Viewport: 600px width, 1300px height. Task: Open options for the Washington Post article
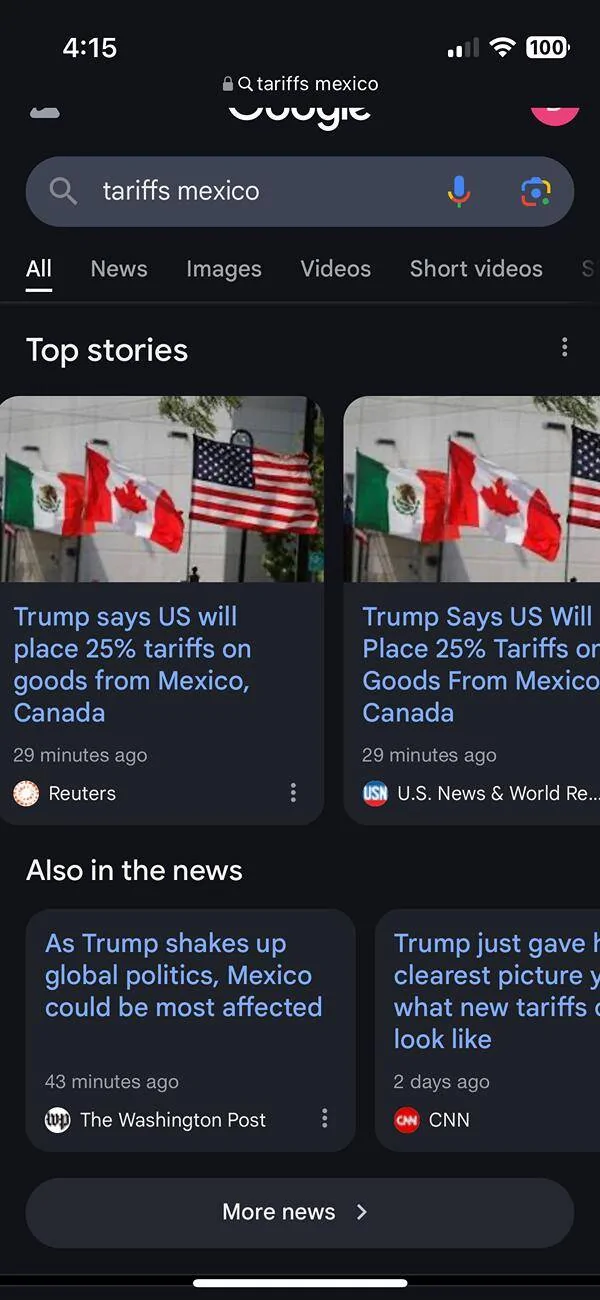tap(324, 1118)
